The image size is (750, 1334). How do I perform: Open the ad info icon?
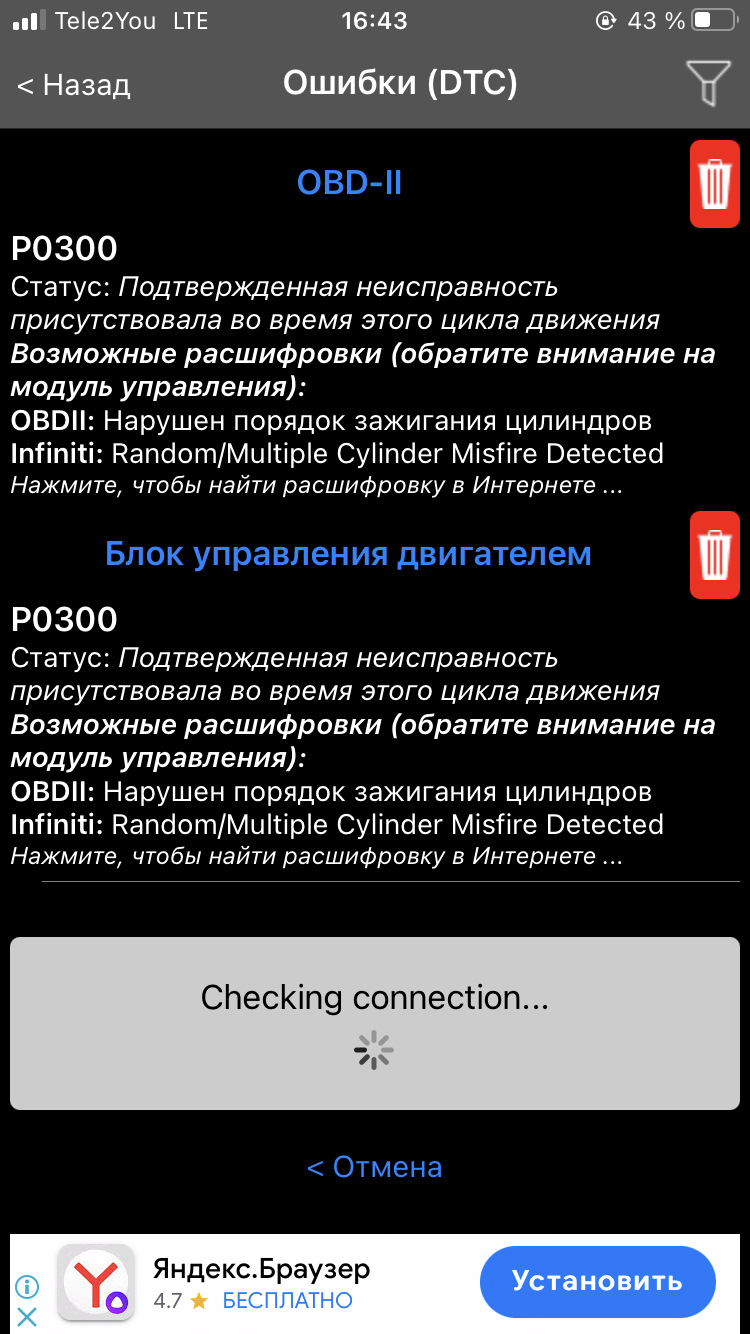click(27, 1286)
